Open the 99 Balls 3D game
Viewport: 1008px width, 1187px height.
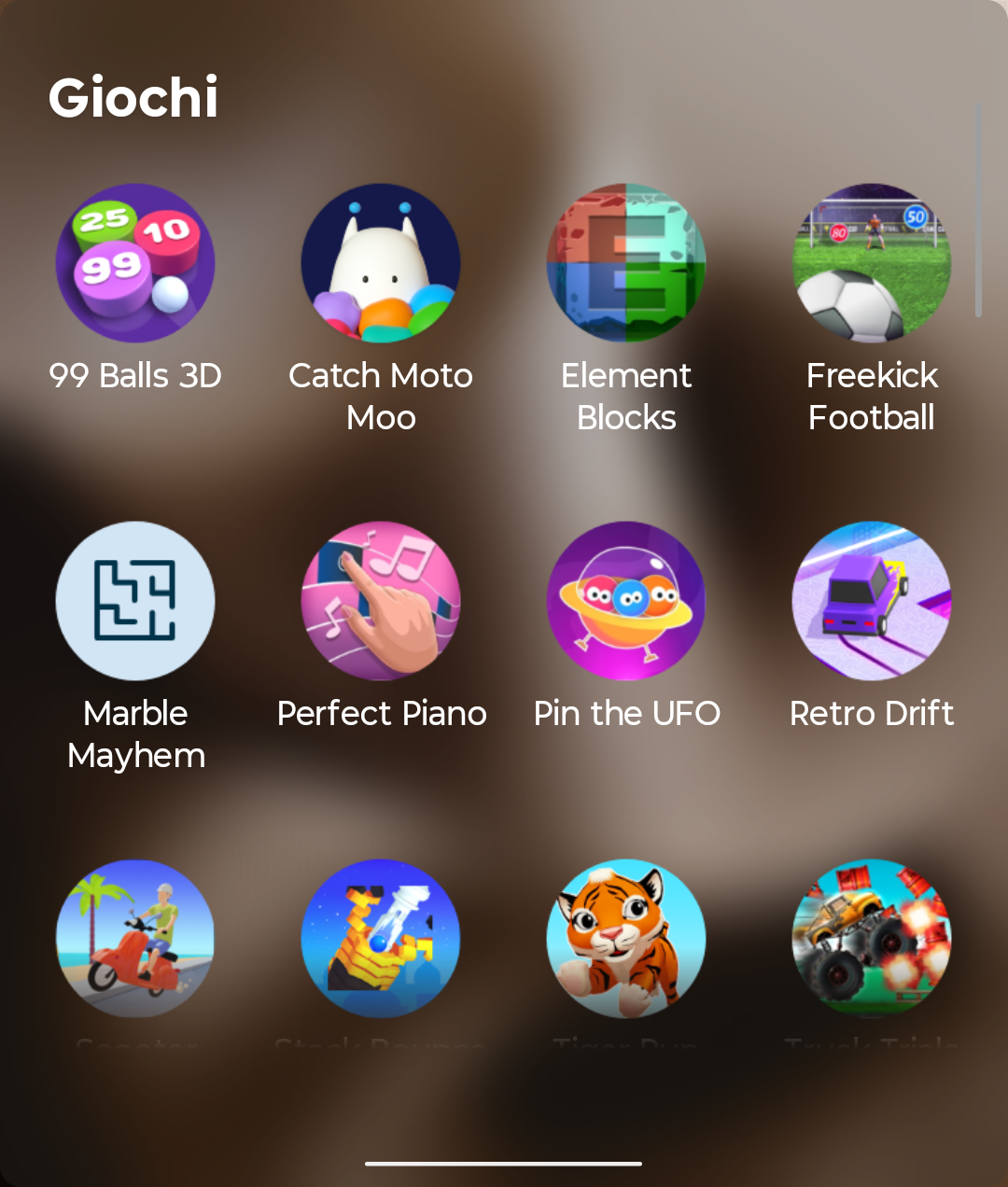(135, 263)
